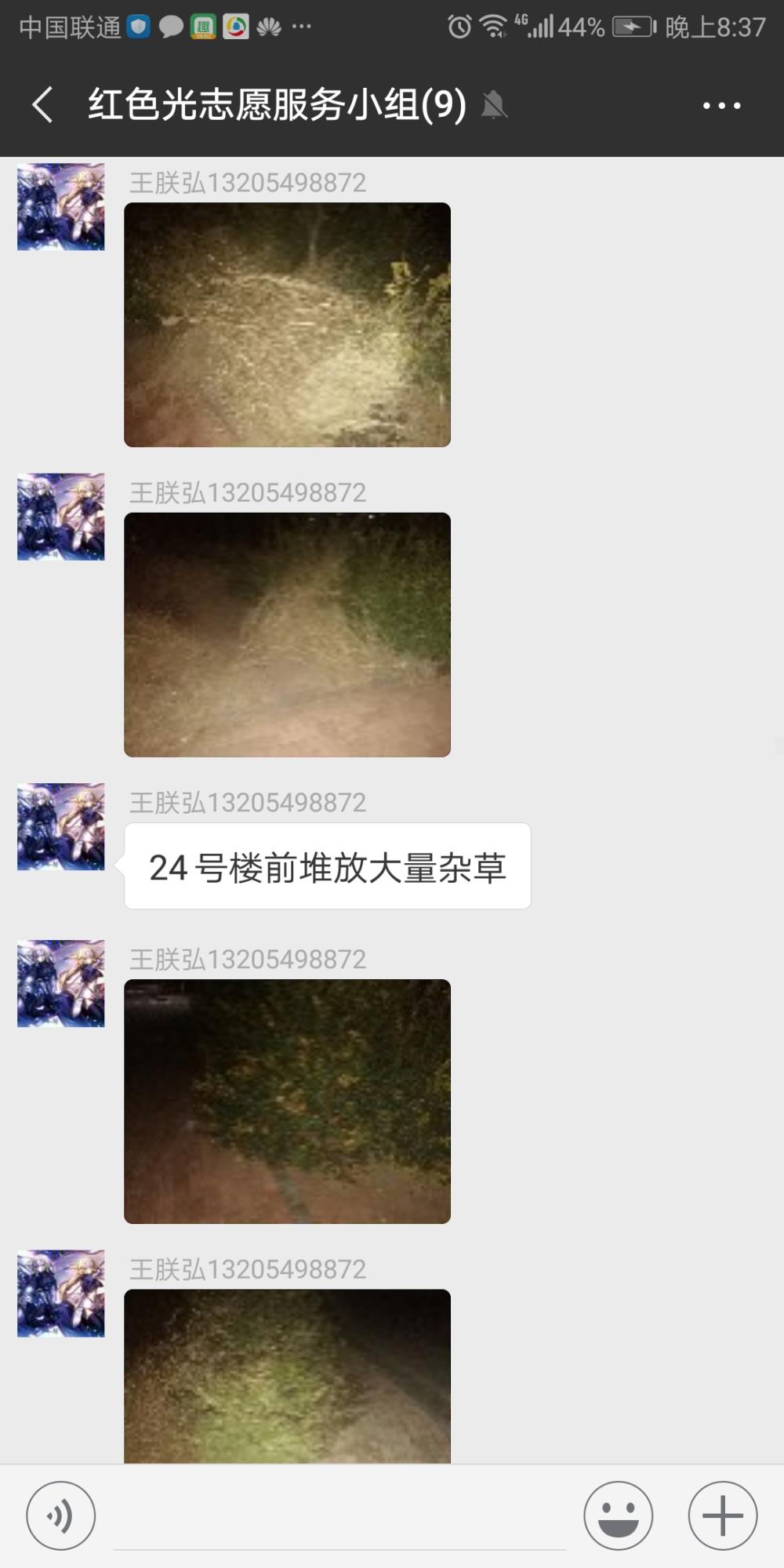Open the partially visible bottom photo
This screenshot has width=784, height=1568.
pyautogui.click(x=287, y=1375)
